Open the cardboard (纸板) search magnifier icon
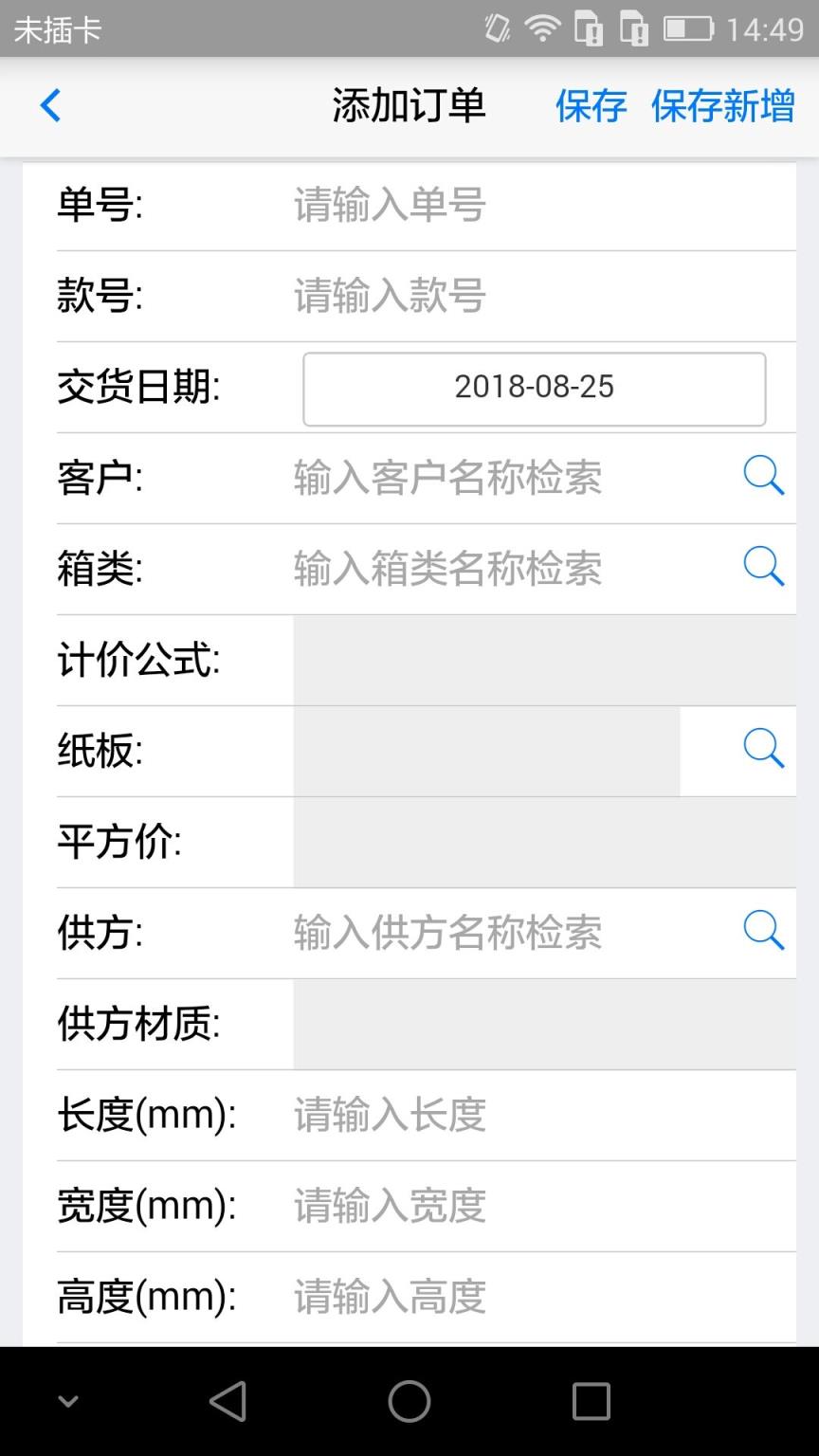Viewport: 819px width, 1456px height. [764, 750]
